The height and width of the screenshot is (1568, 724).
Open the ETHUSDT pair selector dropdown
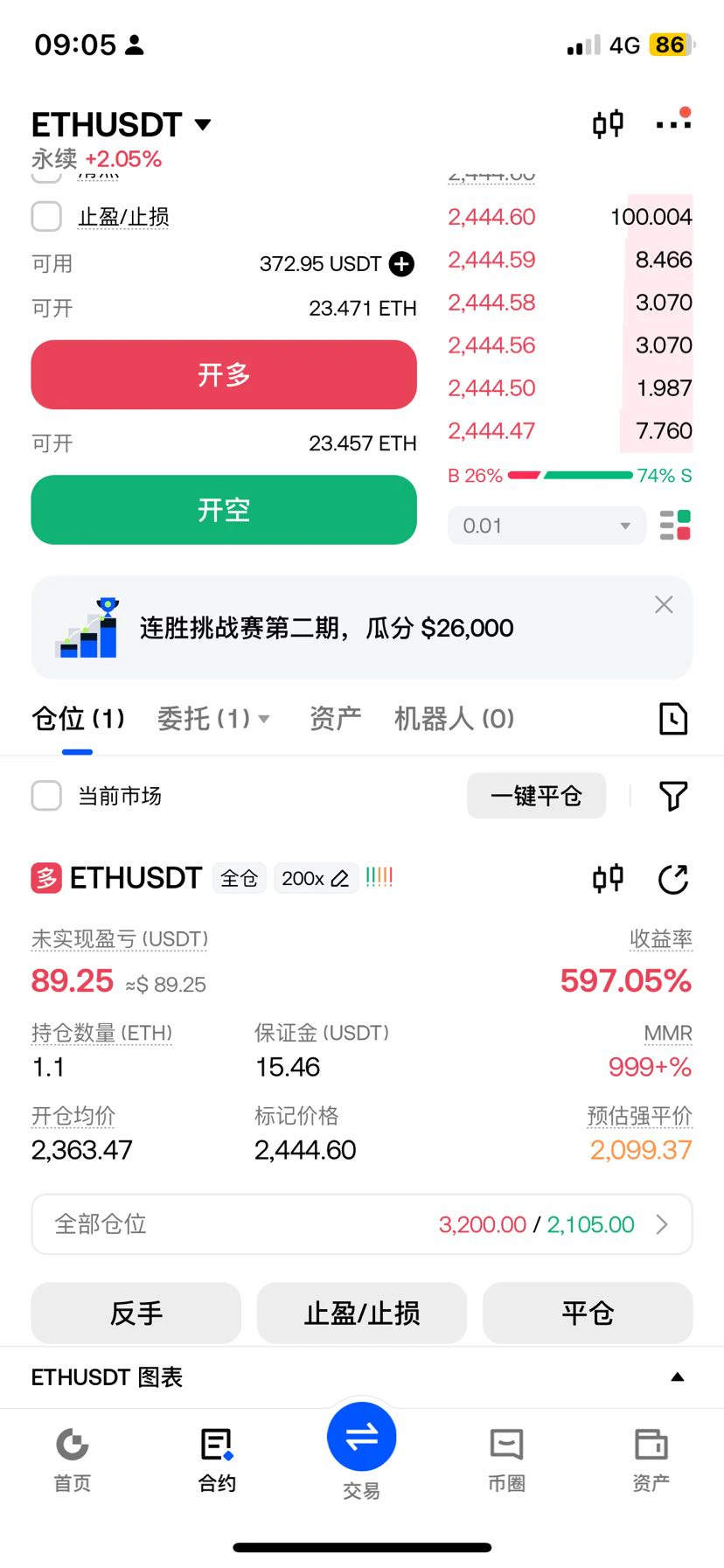[x=122, y=125]
